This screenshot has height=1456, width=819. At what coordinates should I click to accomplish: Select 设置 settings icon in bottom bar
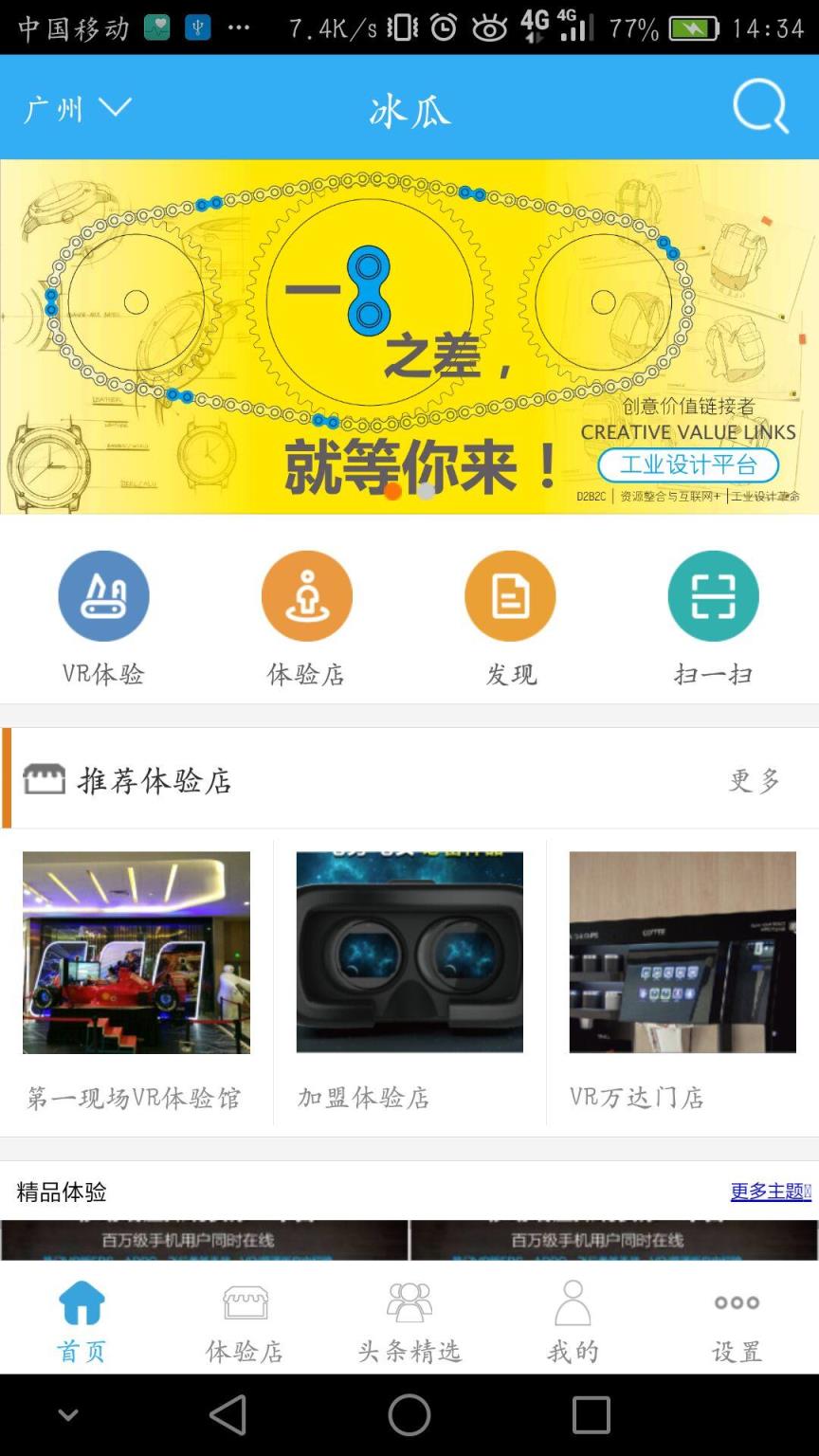736,1303
